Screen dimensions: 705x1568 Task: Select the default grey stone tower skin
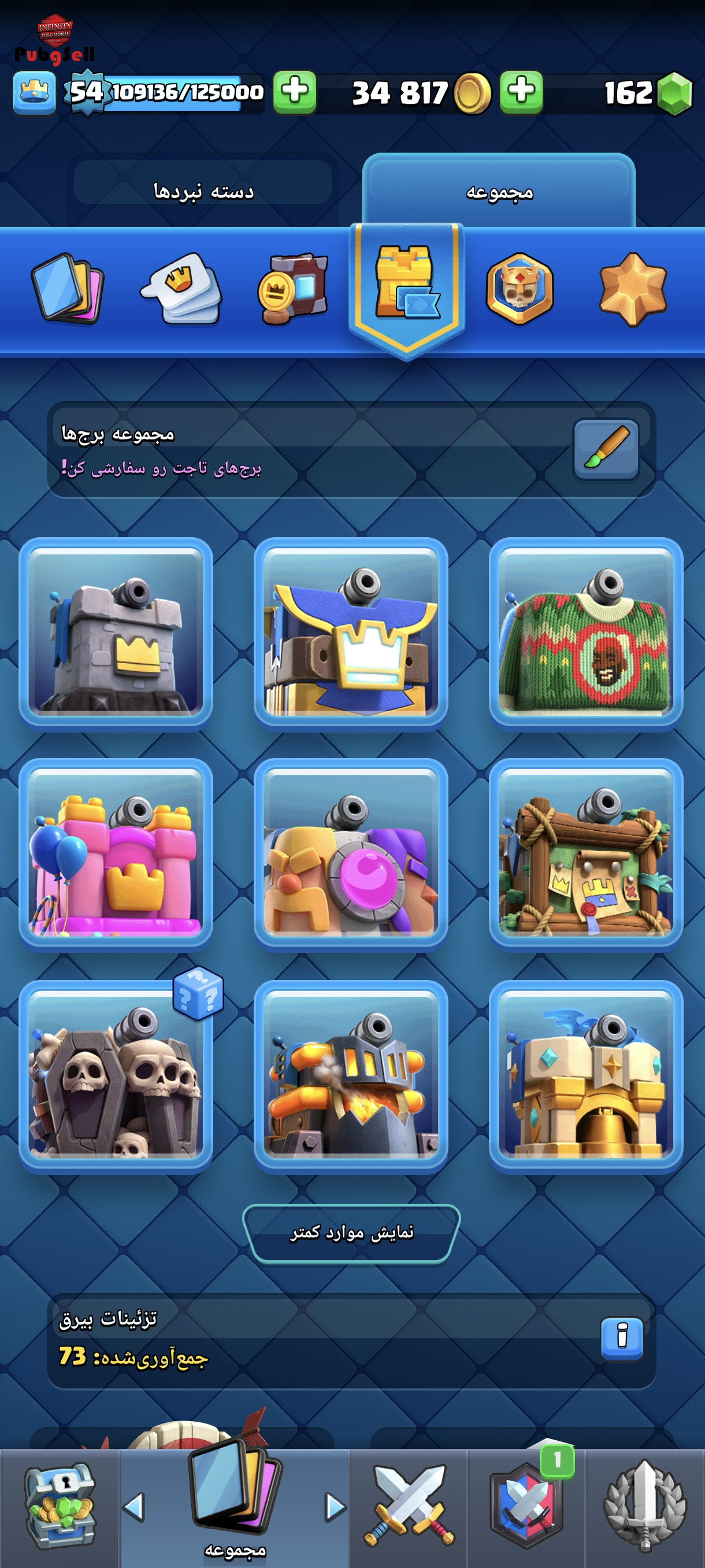[116, 633]
